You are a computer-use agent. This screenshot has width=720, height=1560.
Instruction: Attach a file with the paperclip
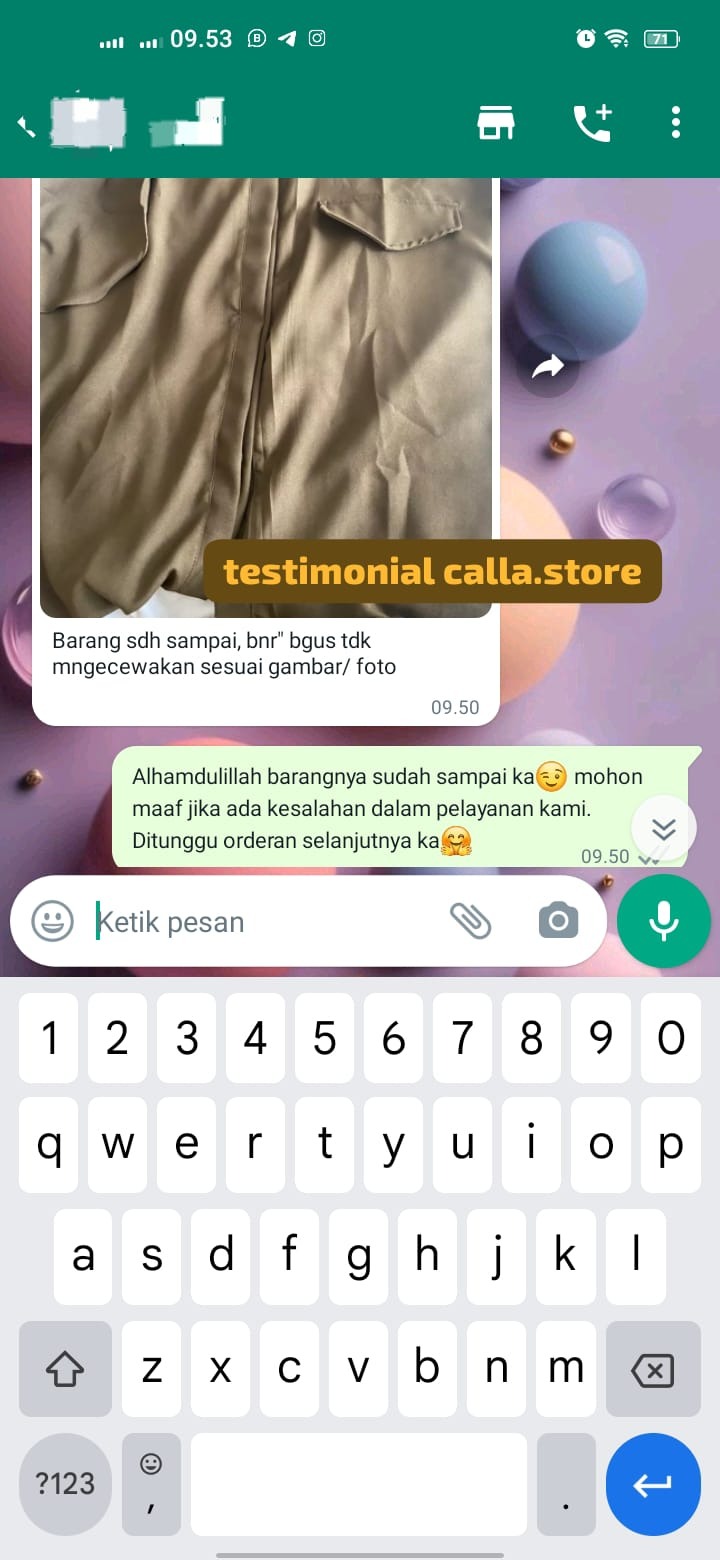(x=470, y=921)
